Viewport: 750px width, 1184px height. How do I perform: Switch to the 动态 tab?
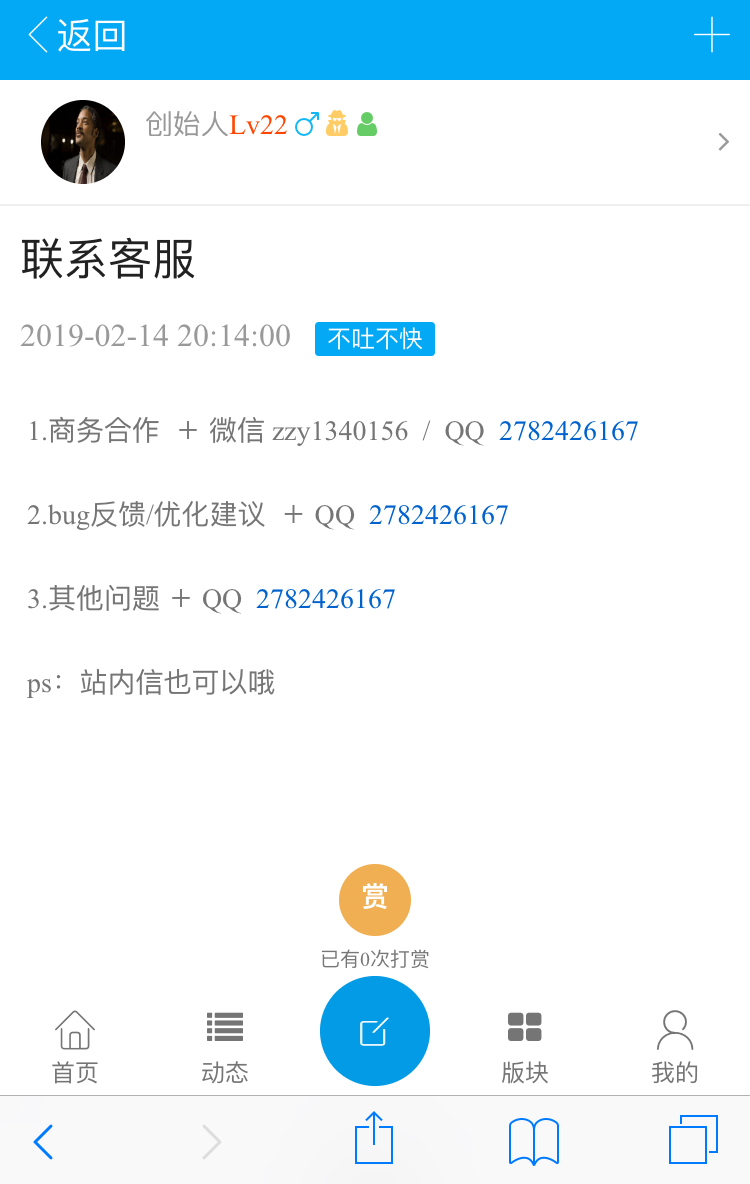[225, 1047]
